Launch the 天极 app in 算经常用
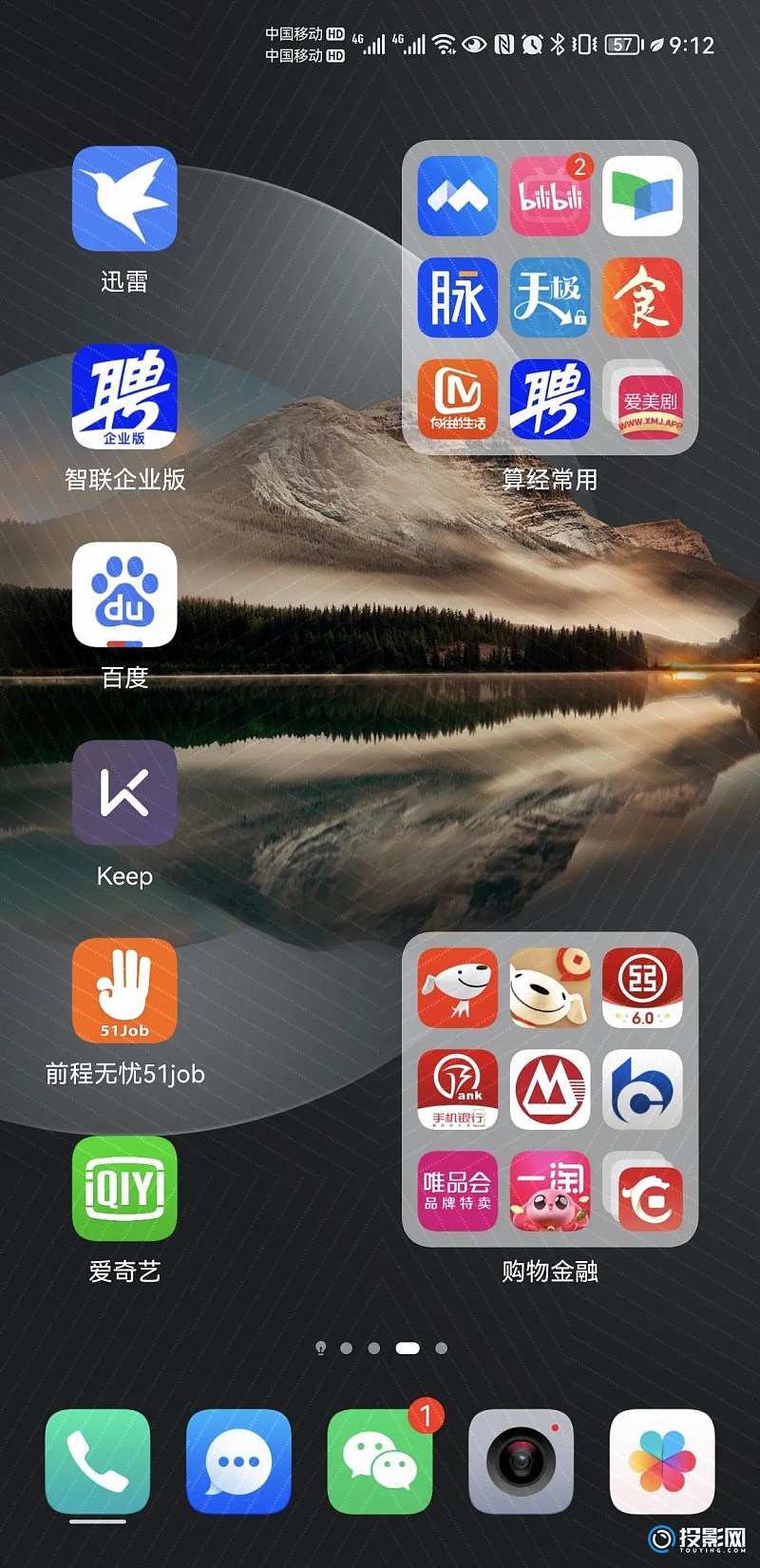760x1568 pixels. 550,297
